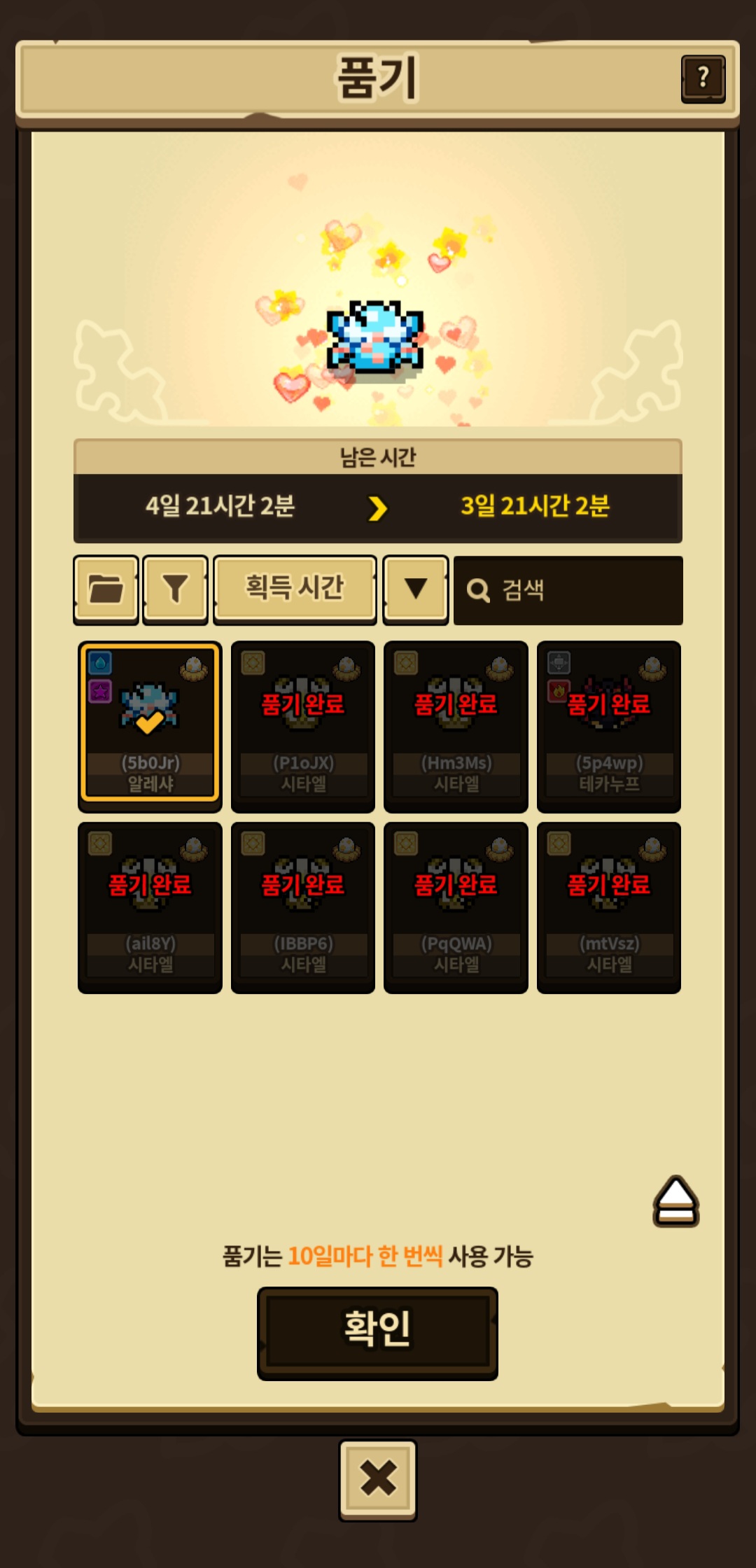This screenshot has width=756, height=1568.
Task: Change the 획득 시간 sort option
Action: 294,588
